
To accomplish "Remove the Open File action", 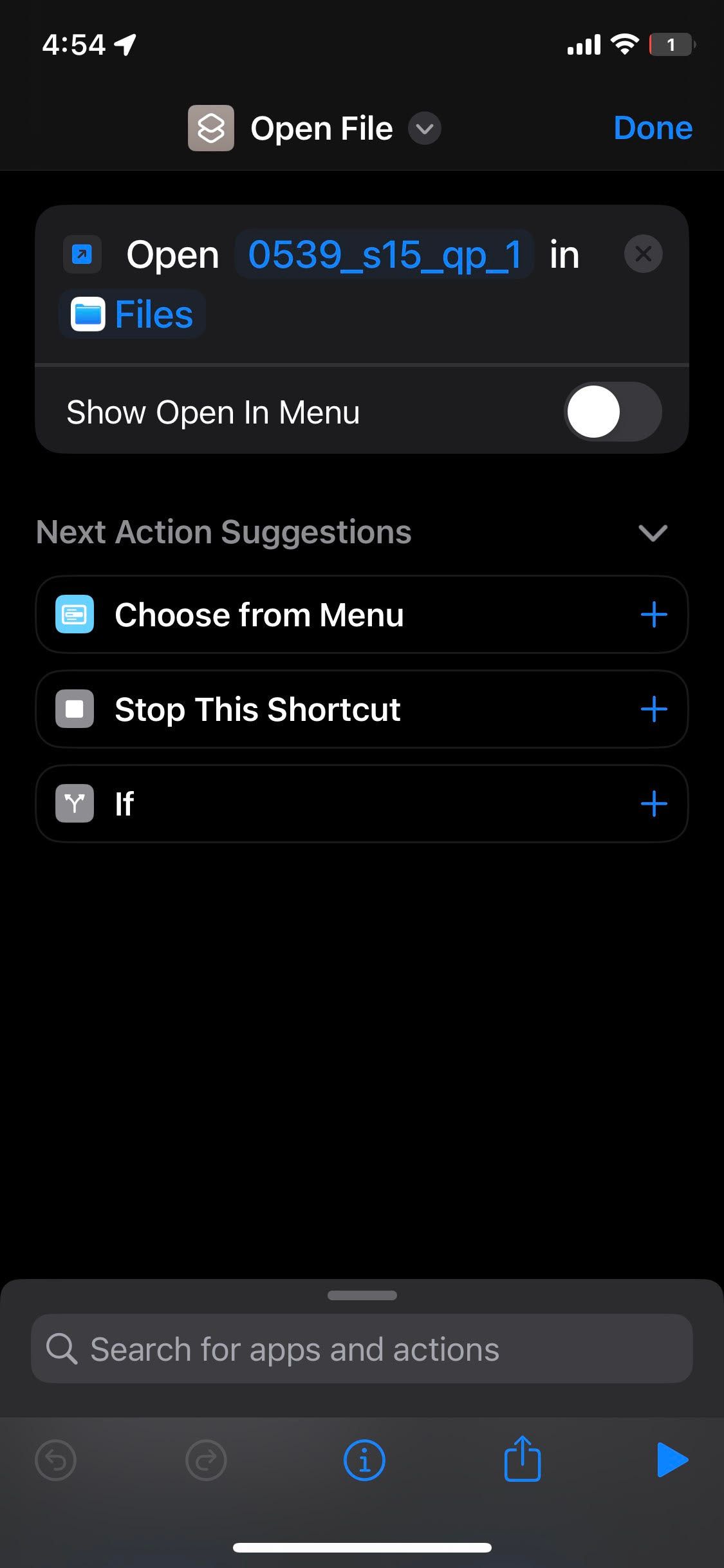I will (x=643, y=254).
